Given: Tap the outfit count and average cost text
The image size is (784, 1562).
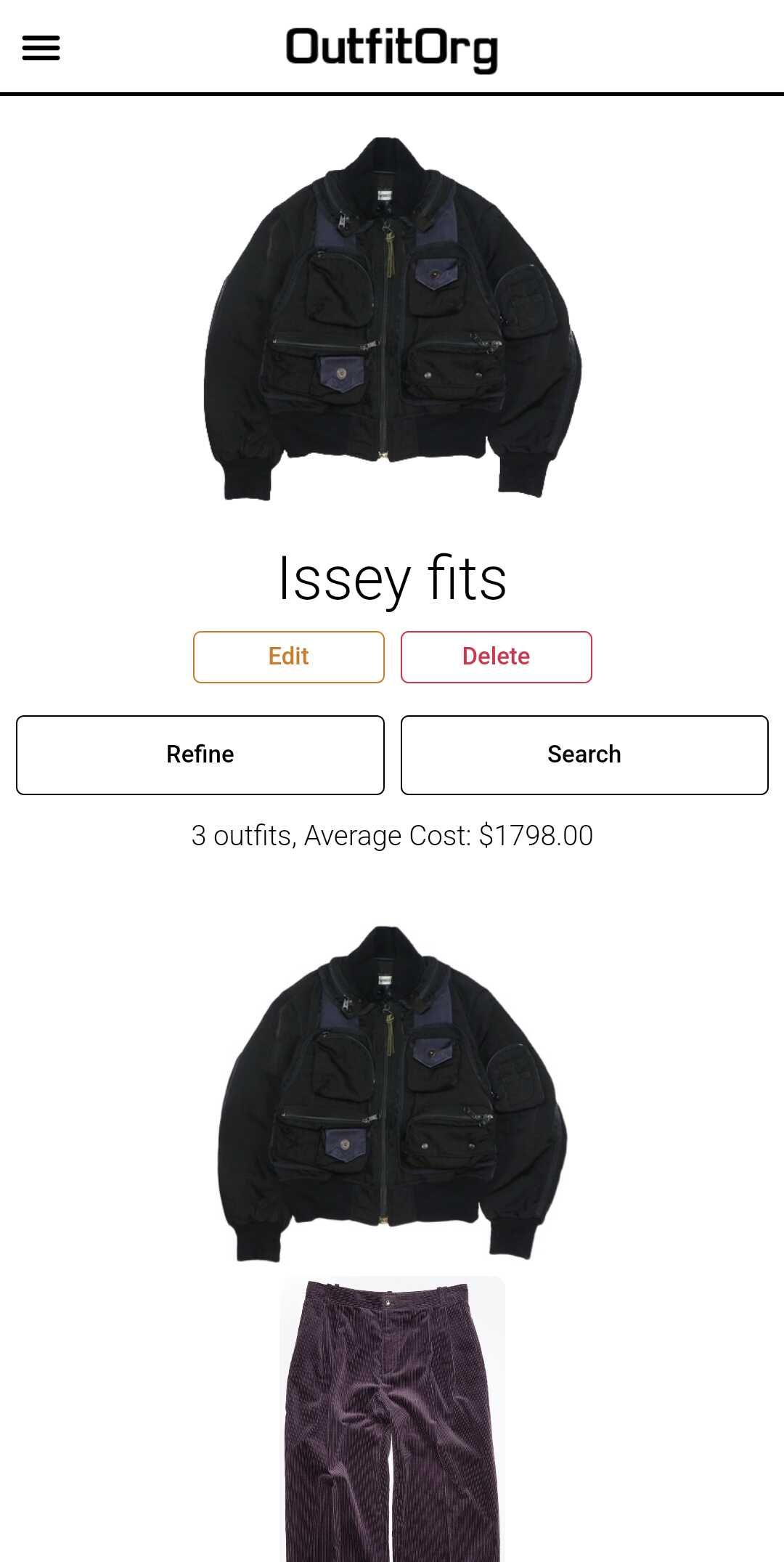Looking at the screenshot, I should 392,835.
